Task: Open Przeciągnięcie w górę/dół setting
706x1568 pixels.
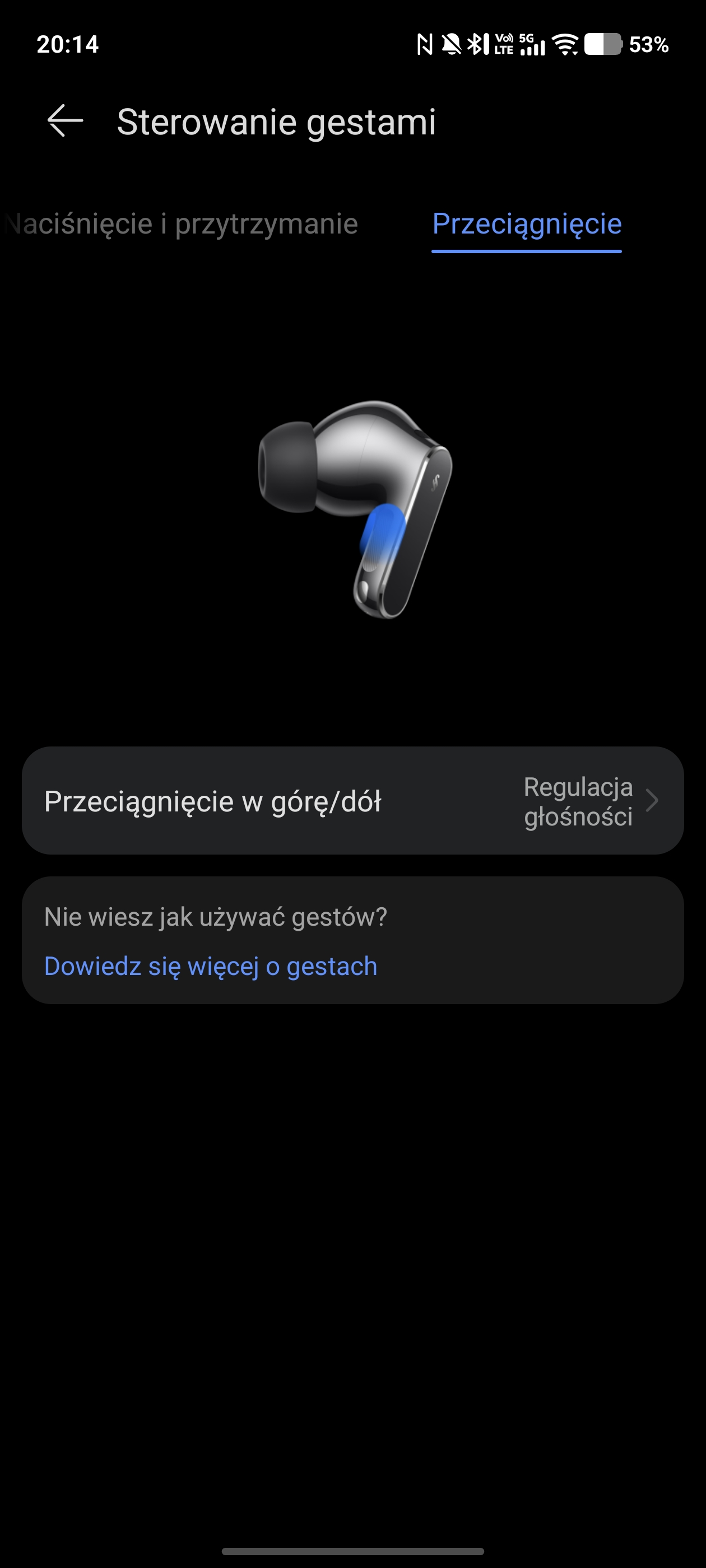Action: [352, 800]
